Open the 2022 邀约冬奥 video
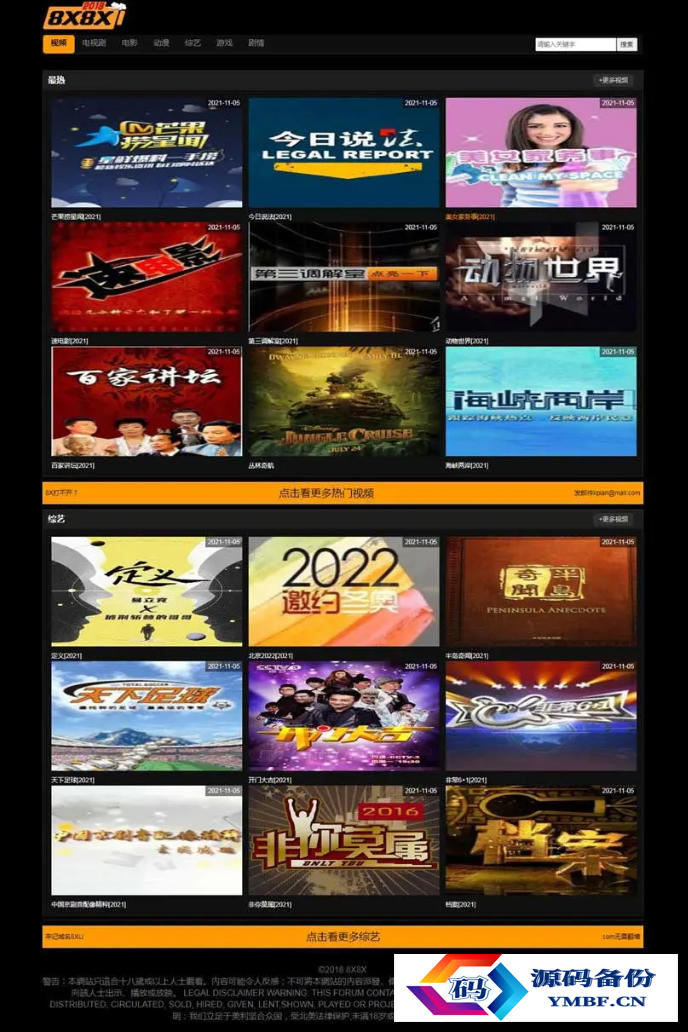The height and width of the screenshot is (1032, 688). 344,591
